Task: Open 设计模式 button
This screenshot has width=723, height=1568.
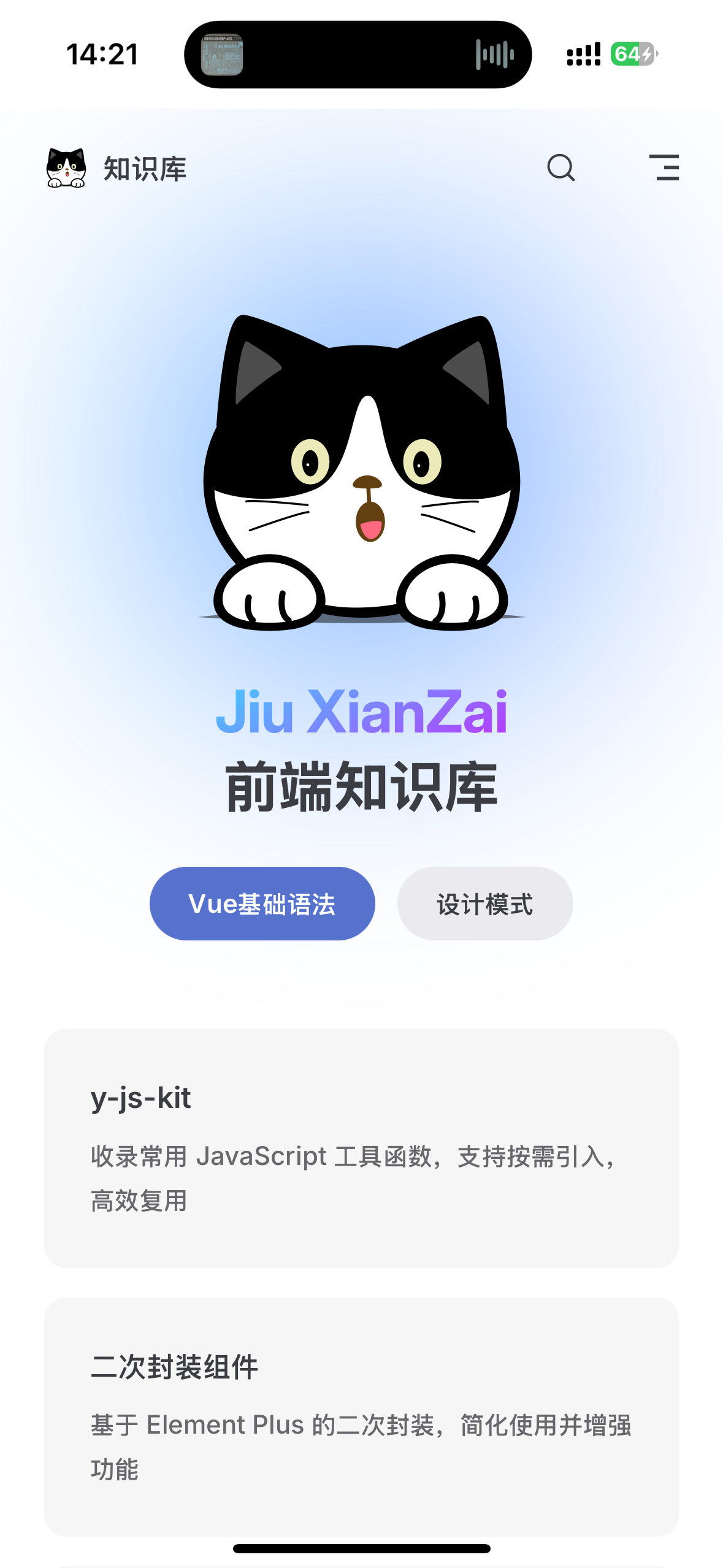Action: coord(485,904)
